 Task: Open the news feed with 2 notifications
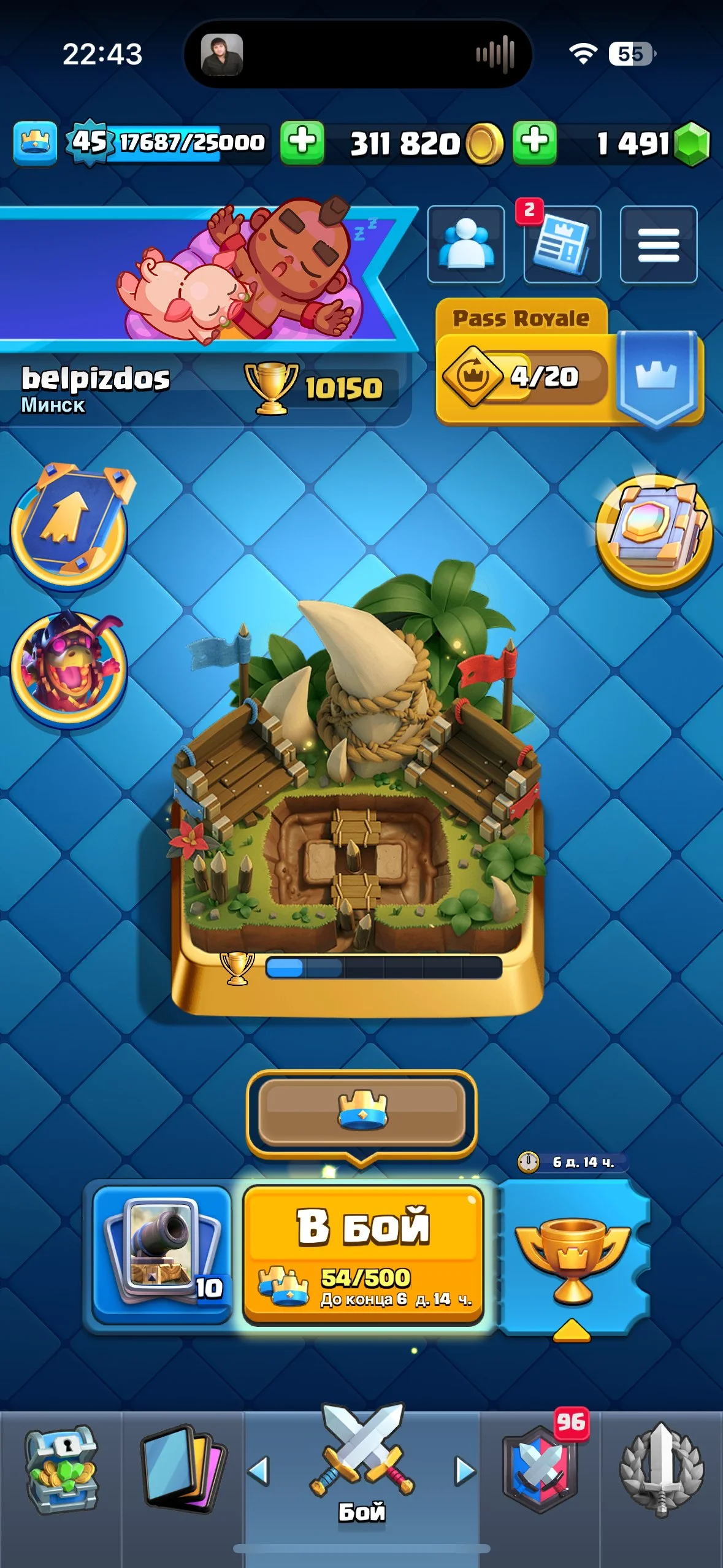(562, 245)
